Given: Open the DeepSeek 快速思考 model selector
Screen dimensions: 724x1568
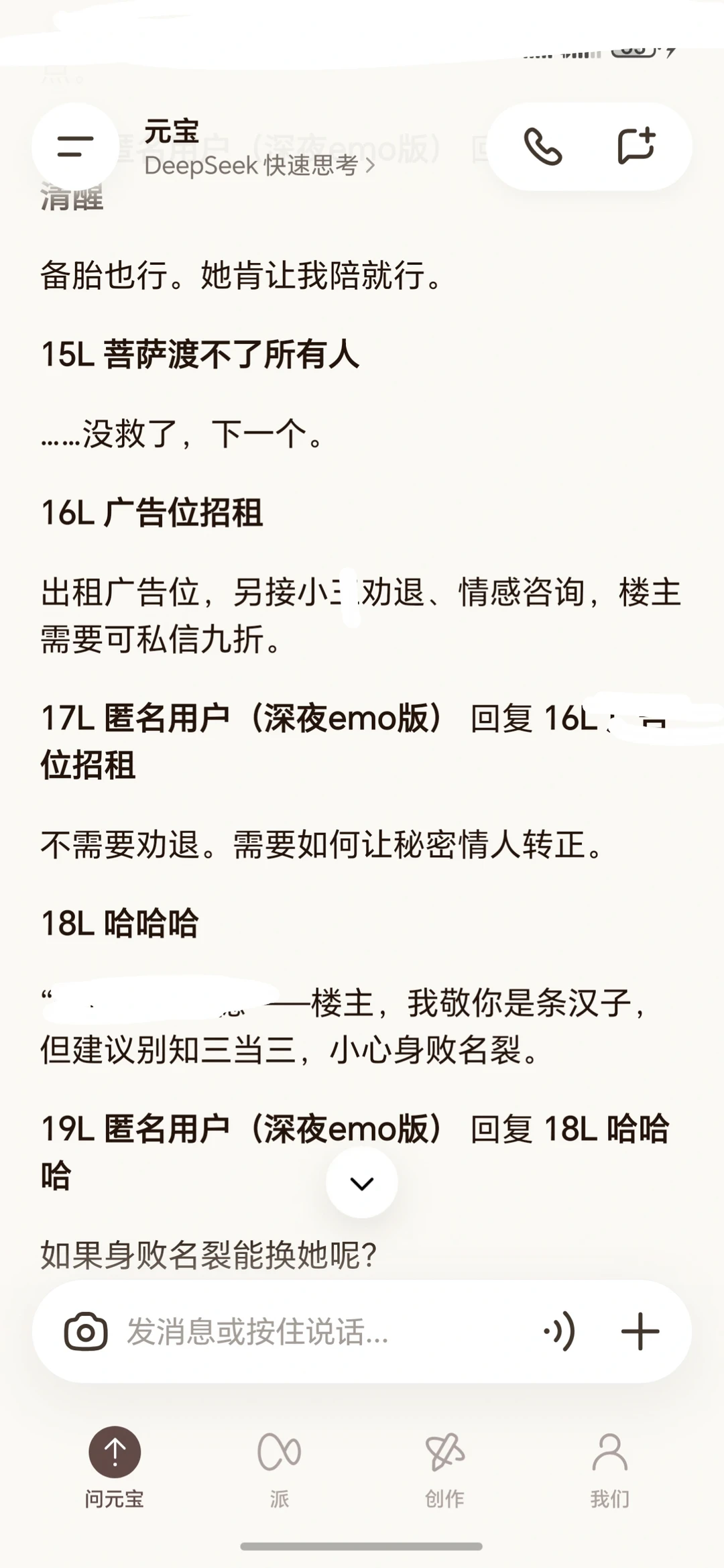Looking at the screenshot, I should 259,165.
